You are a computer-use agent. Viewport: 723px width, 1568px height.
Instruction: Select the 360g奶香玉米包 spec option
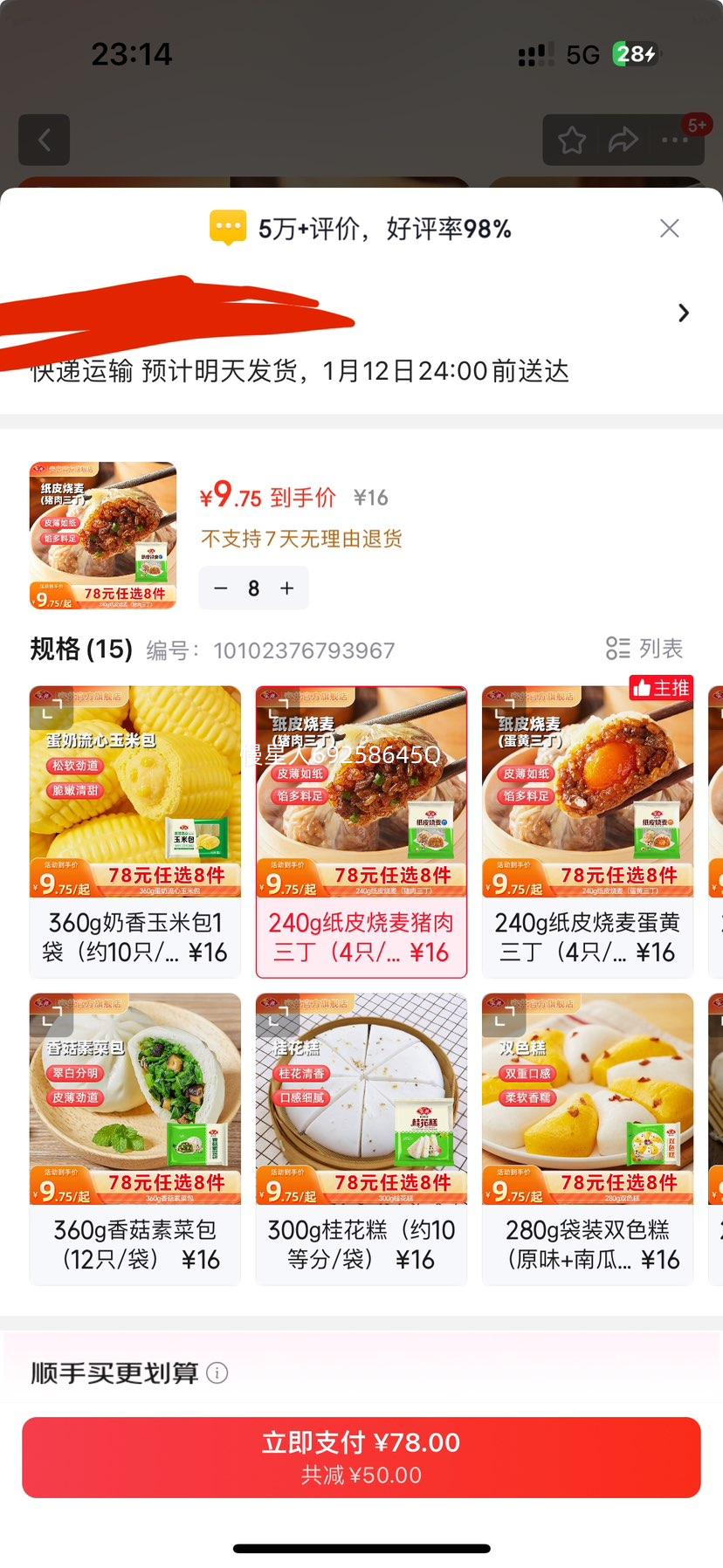pos(134,829)
